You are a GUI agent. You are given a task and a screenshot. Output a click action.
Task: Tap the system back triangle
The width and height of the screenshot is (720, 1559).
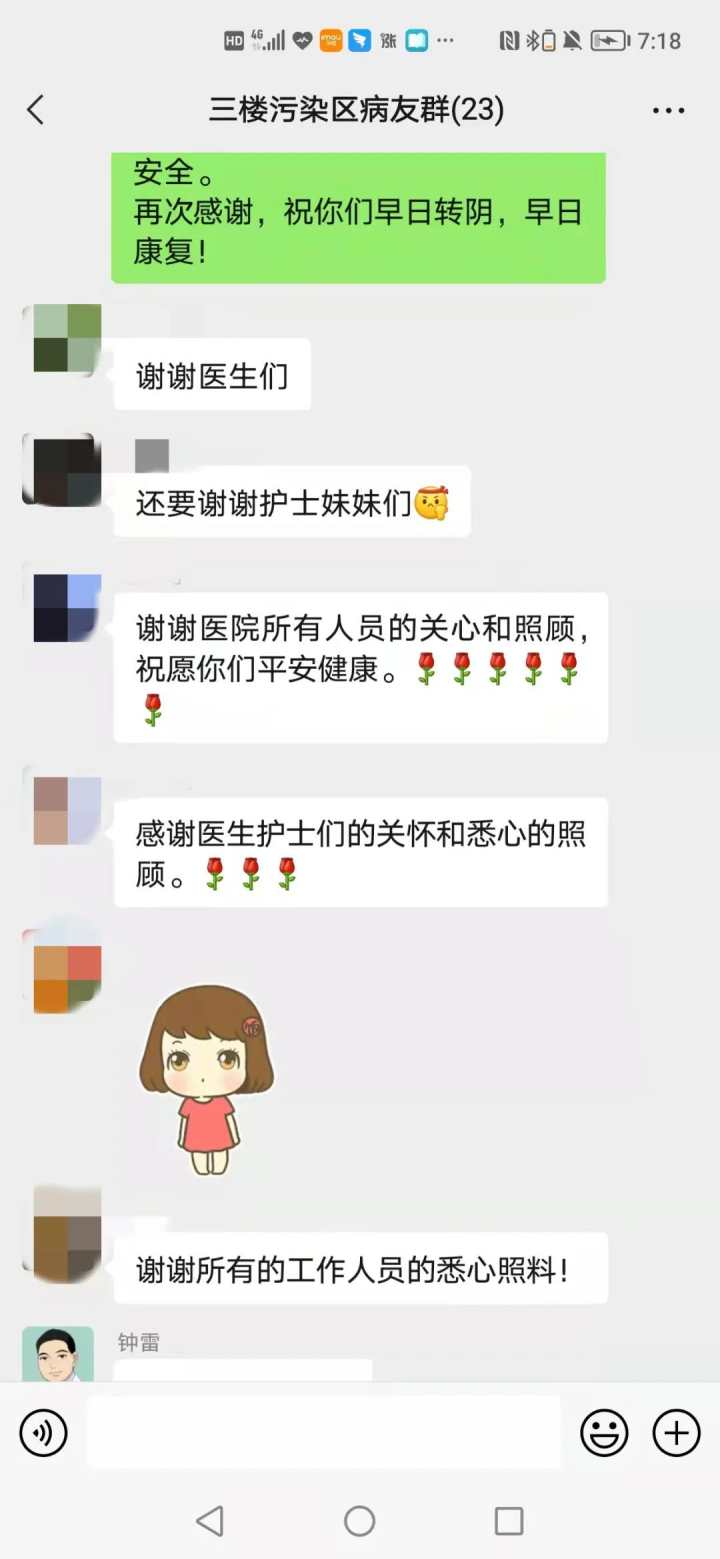point(209,1521)
